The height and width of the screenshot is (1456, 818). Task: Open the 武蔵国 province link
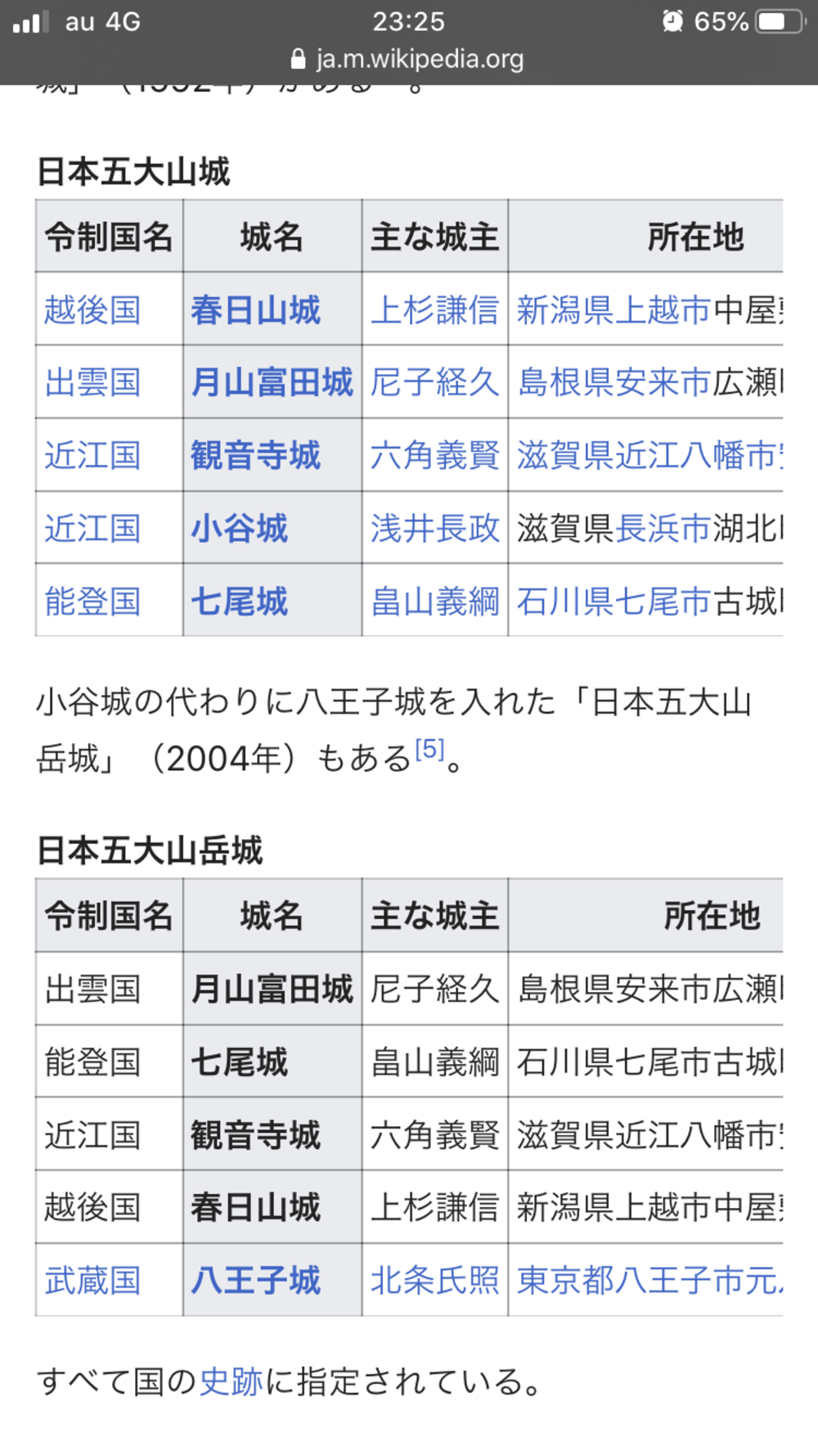click(x=92, y=1281)
